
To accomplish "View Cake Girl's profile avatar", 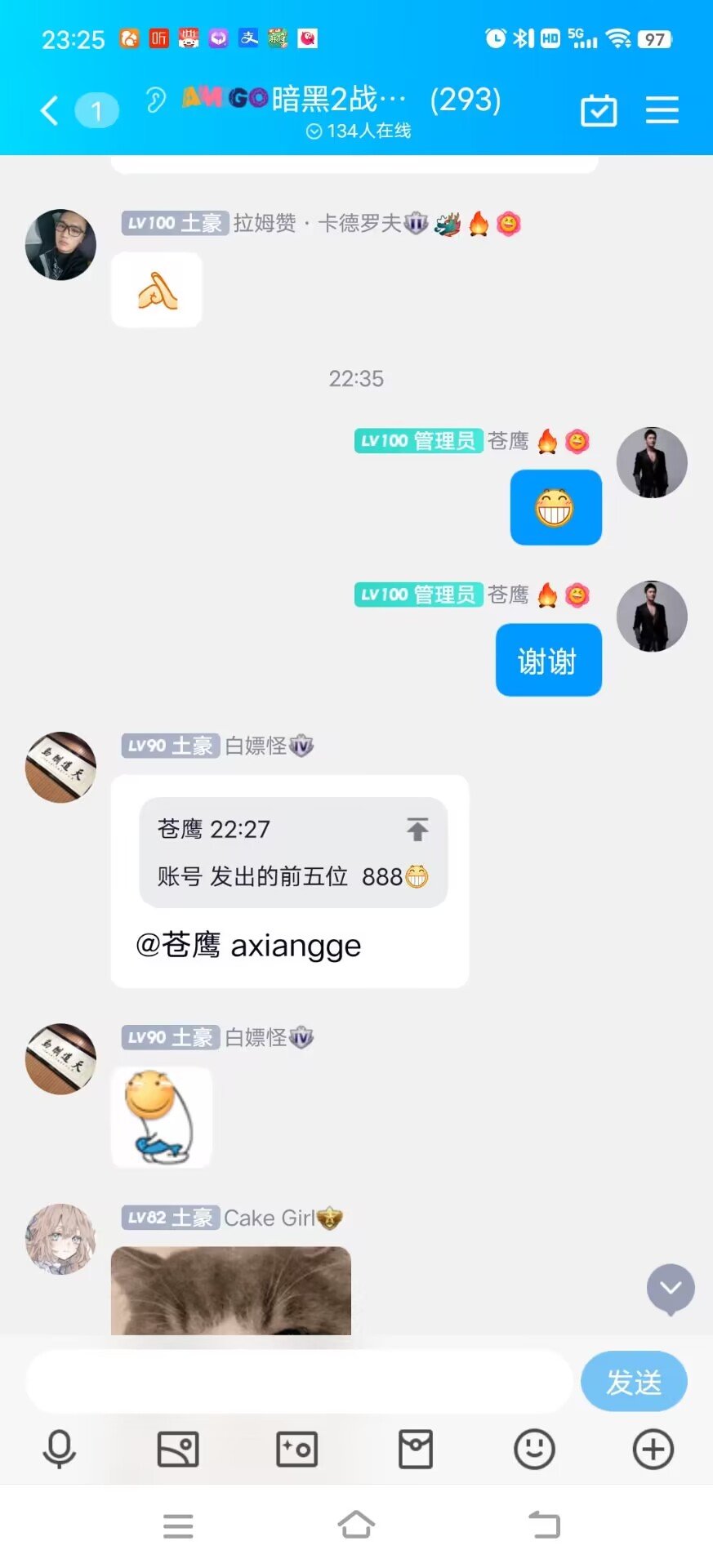I will coord(60,1238).
